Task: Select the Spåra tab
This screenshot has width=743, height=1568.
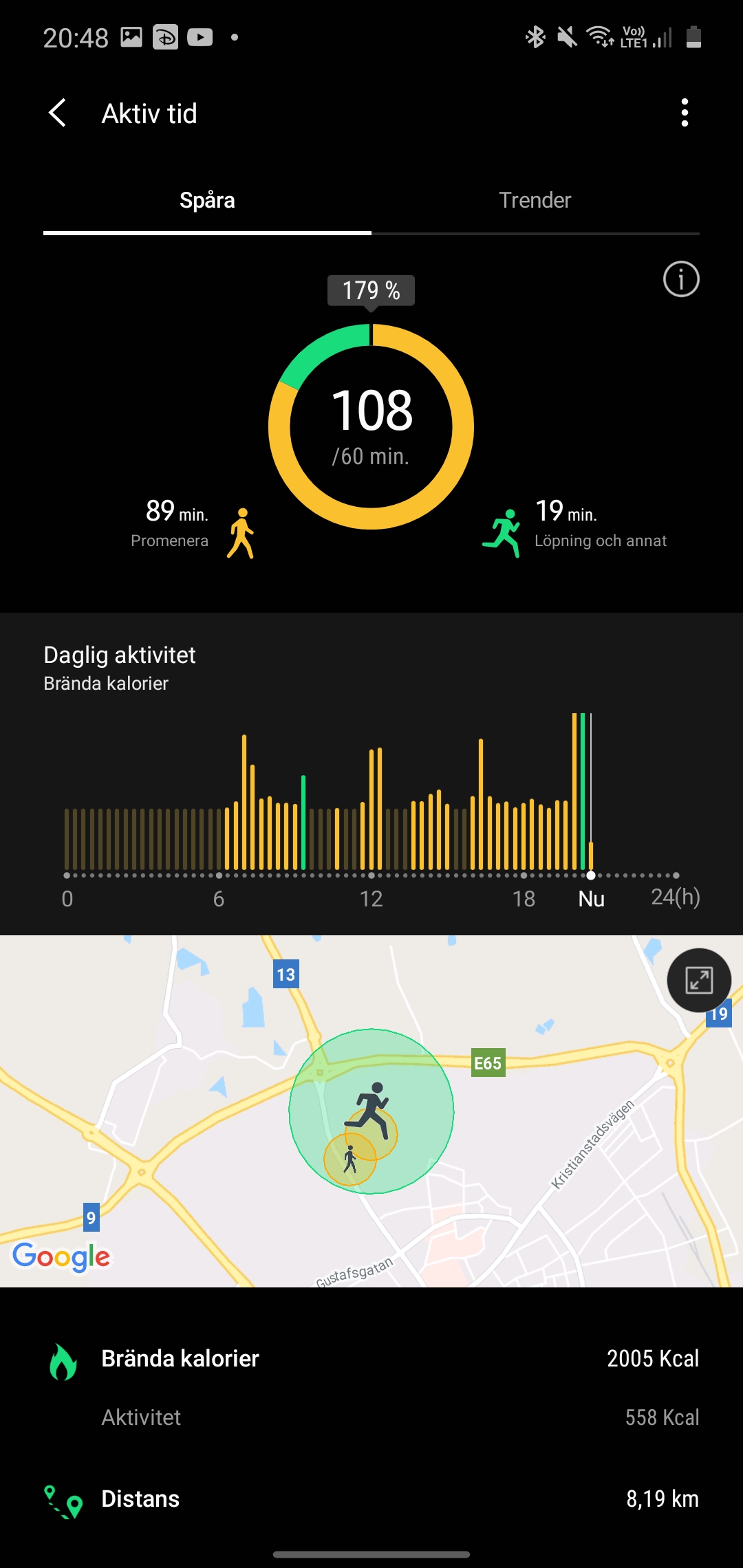Action: (207, 200)
